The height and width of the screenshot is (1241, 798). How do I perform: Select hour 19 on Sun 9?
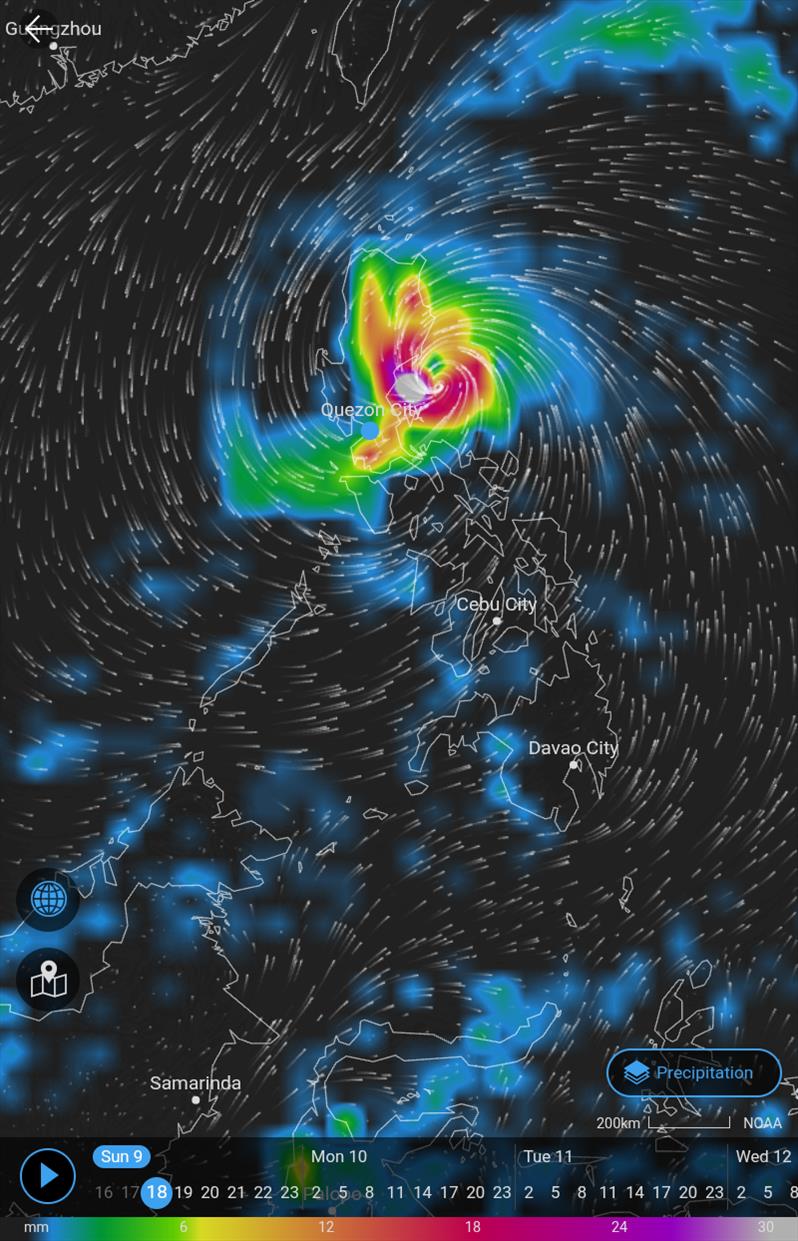click(x=183, y=1192)
